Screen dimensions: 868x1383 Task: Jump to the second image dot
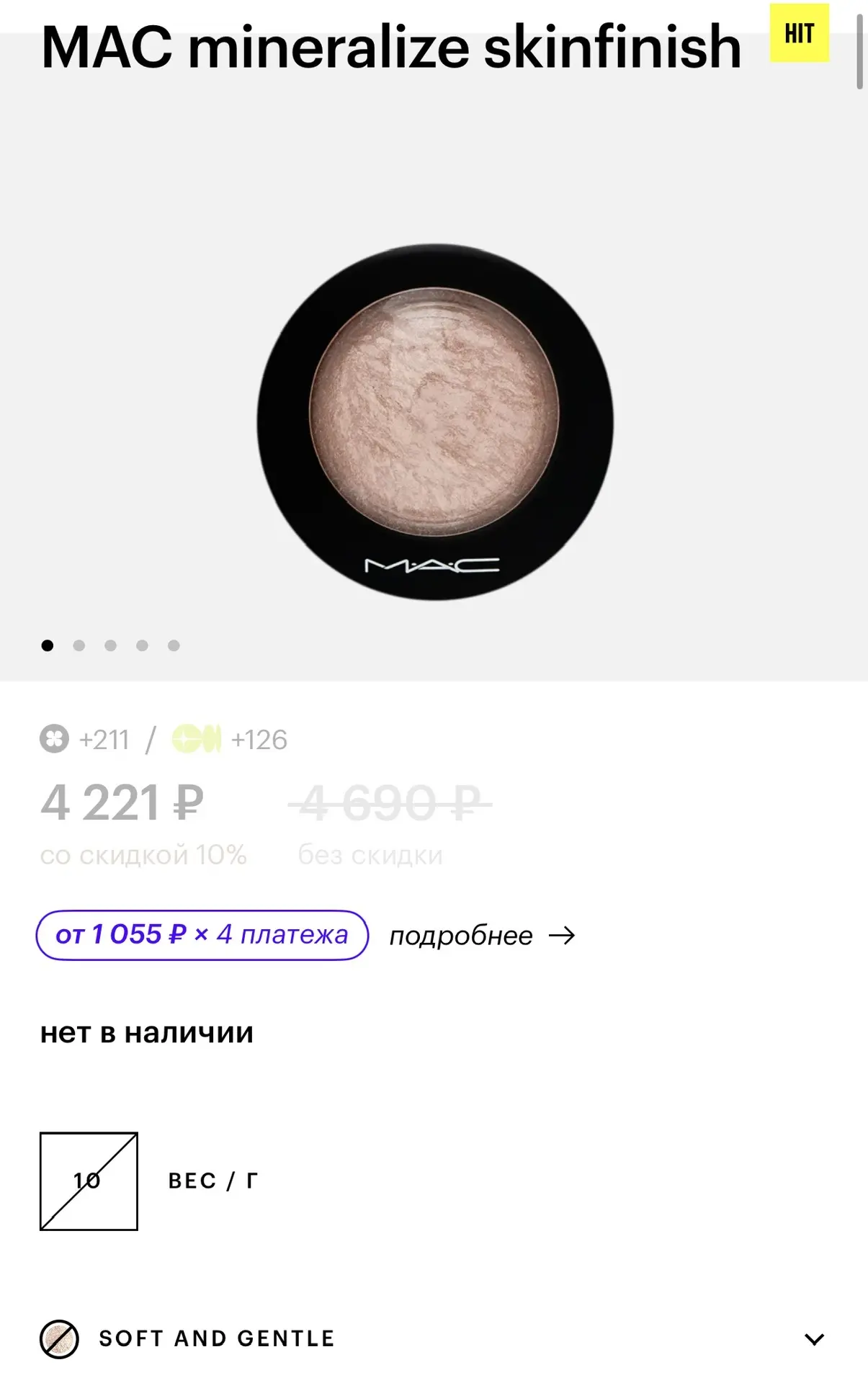point(79,645)
